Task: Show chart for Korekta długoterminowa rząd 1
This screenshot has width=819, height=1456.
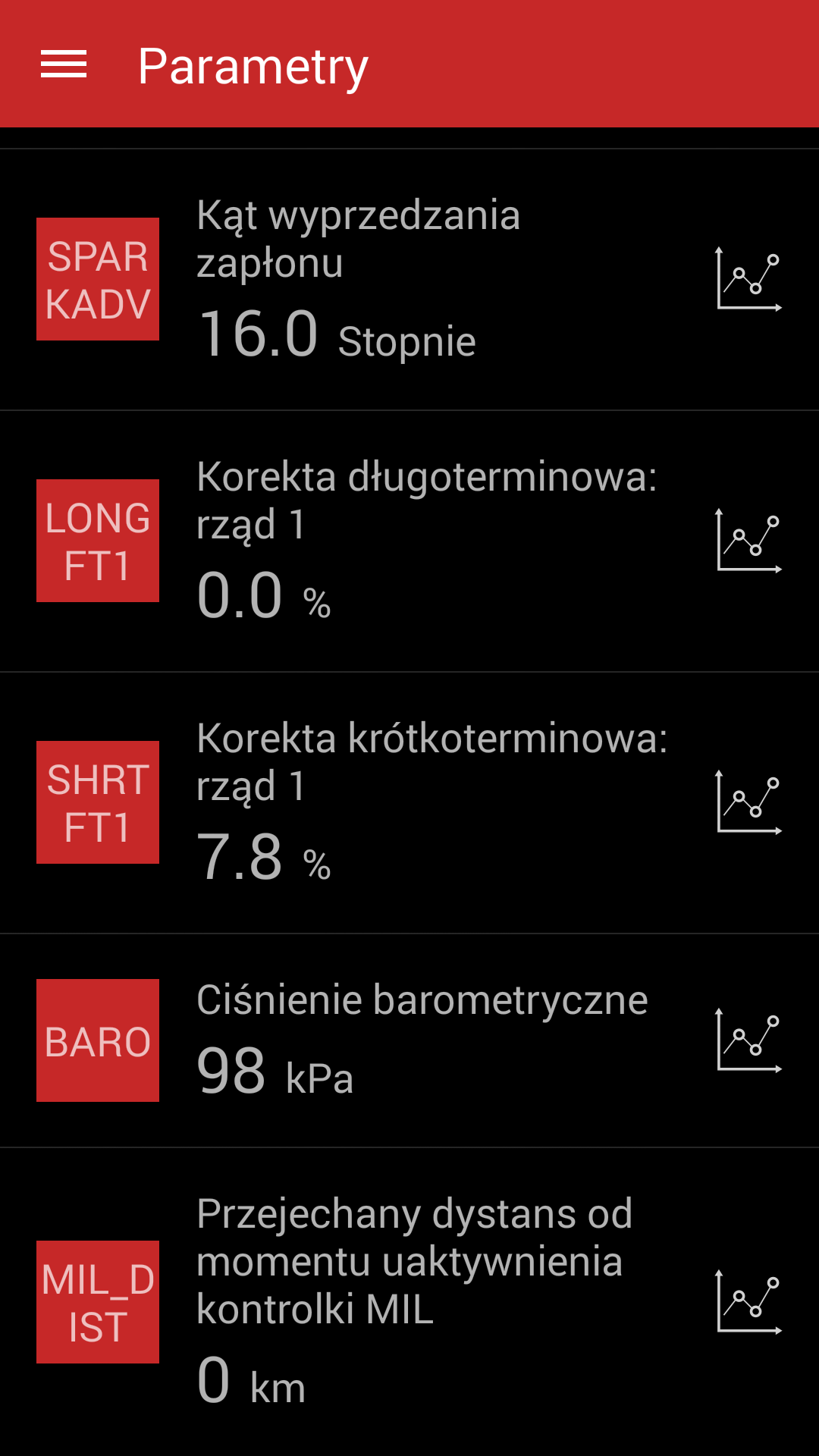Action: point(748,541)
